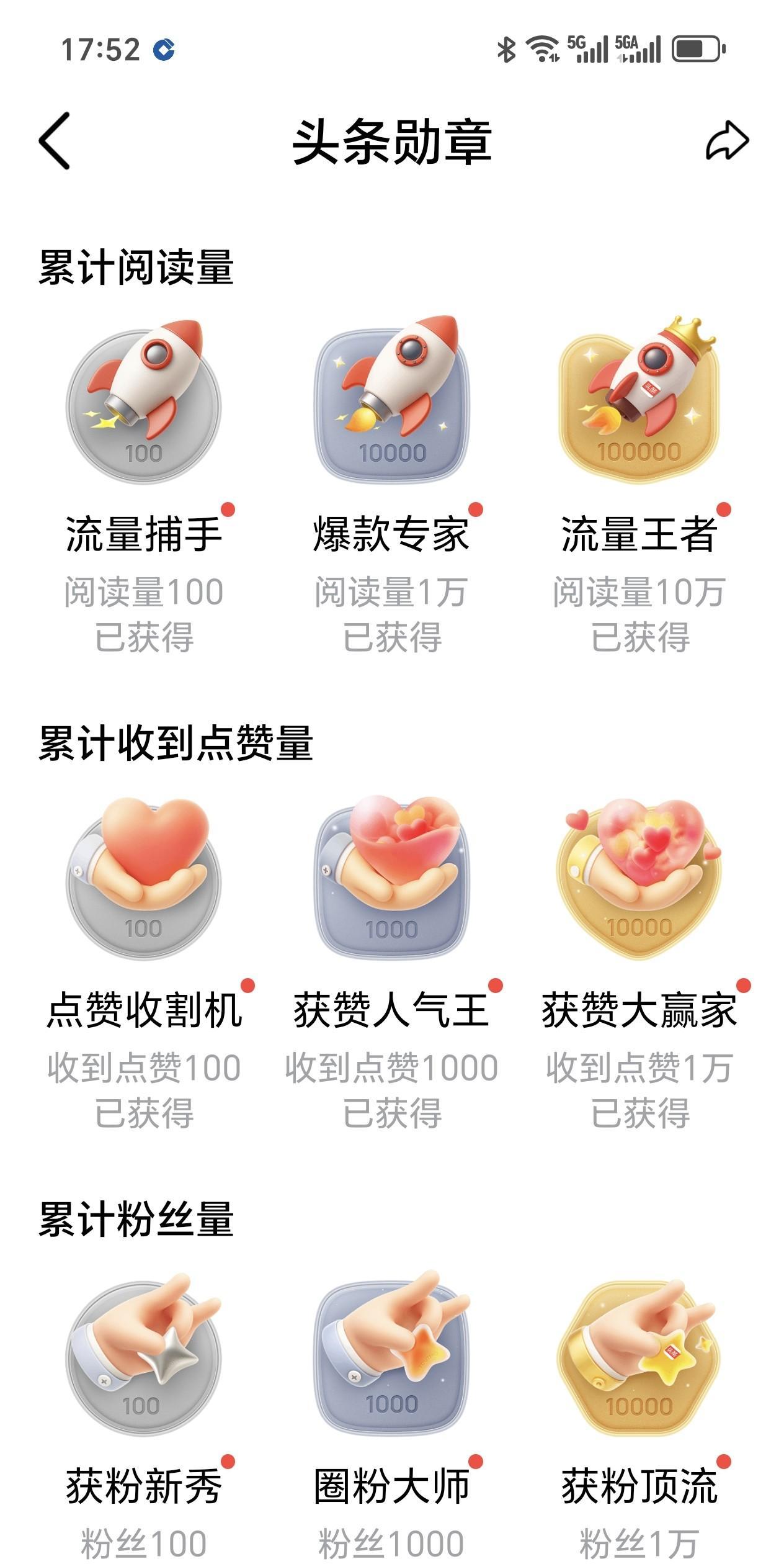Open the 点赞收割机 badge

(x=143, y=878)
